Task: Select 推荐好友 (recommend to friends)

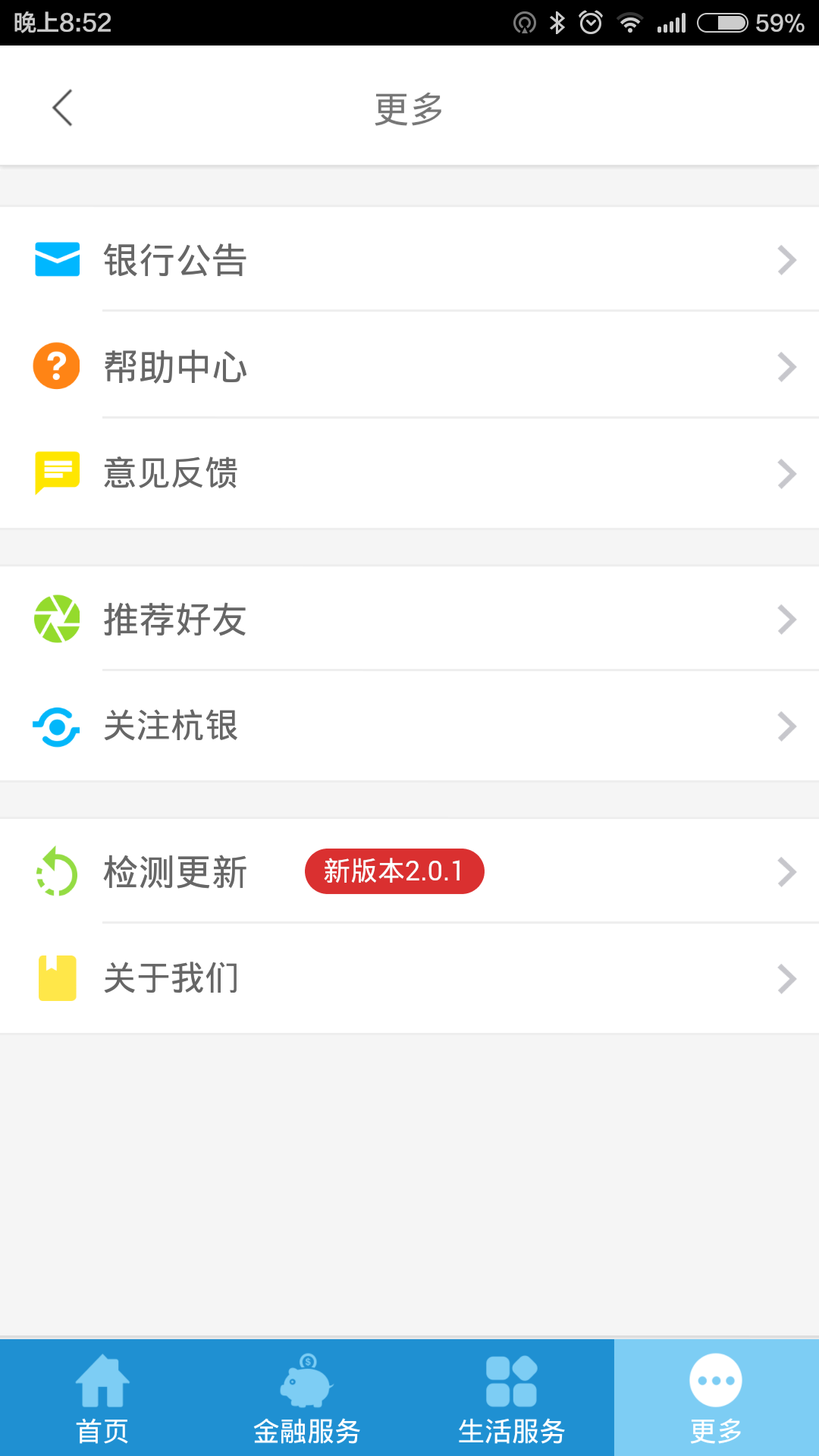Action: pos(409,620)
